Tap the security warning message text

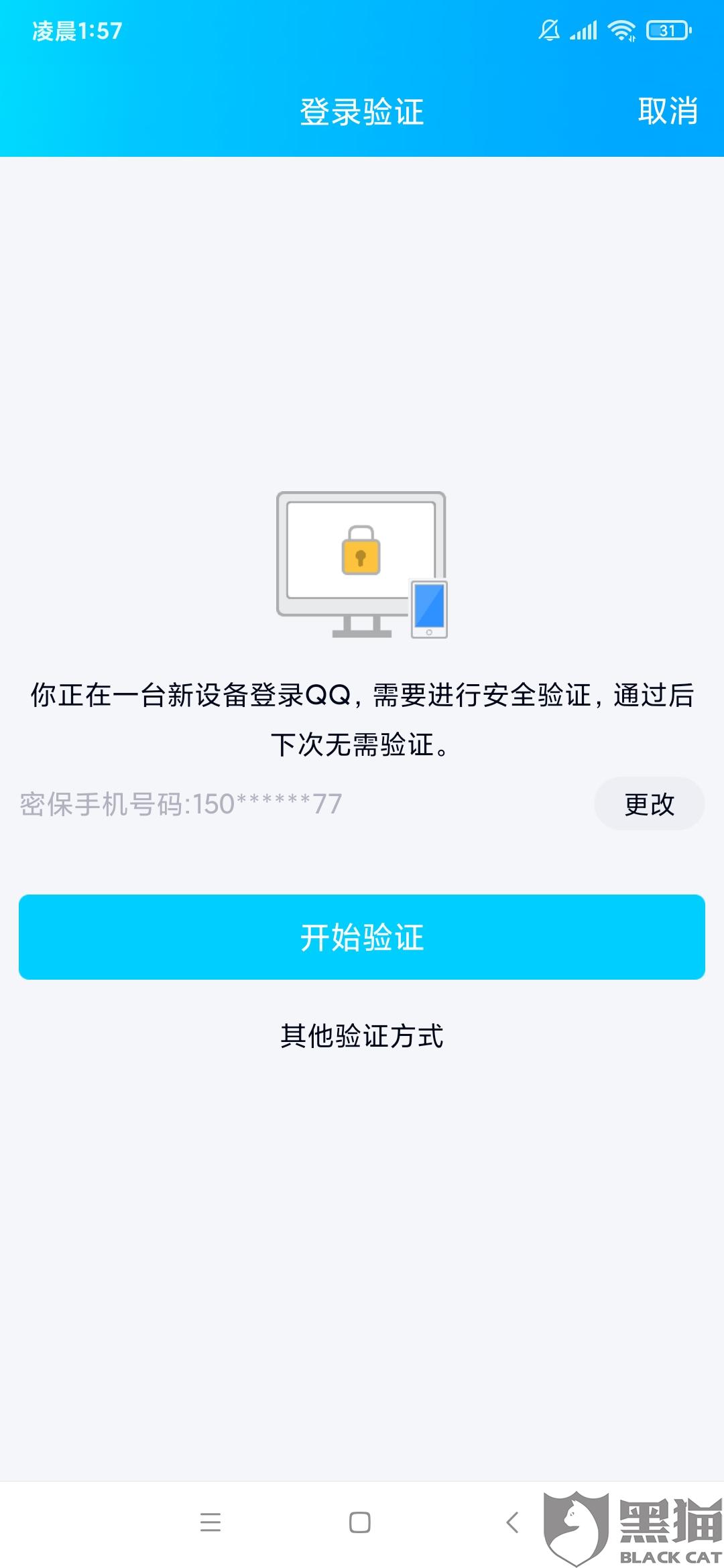tap(362, 720)
